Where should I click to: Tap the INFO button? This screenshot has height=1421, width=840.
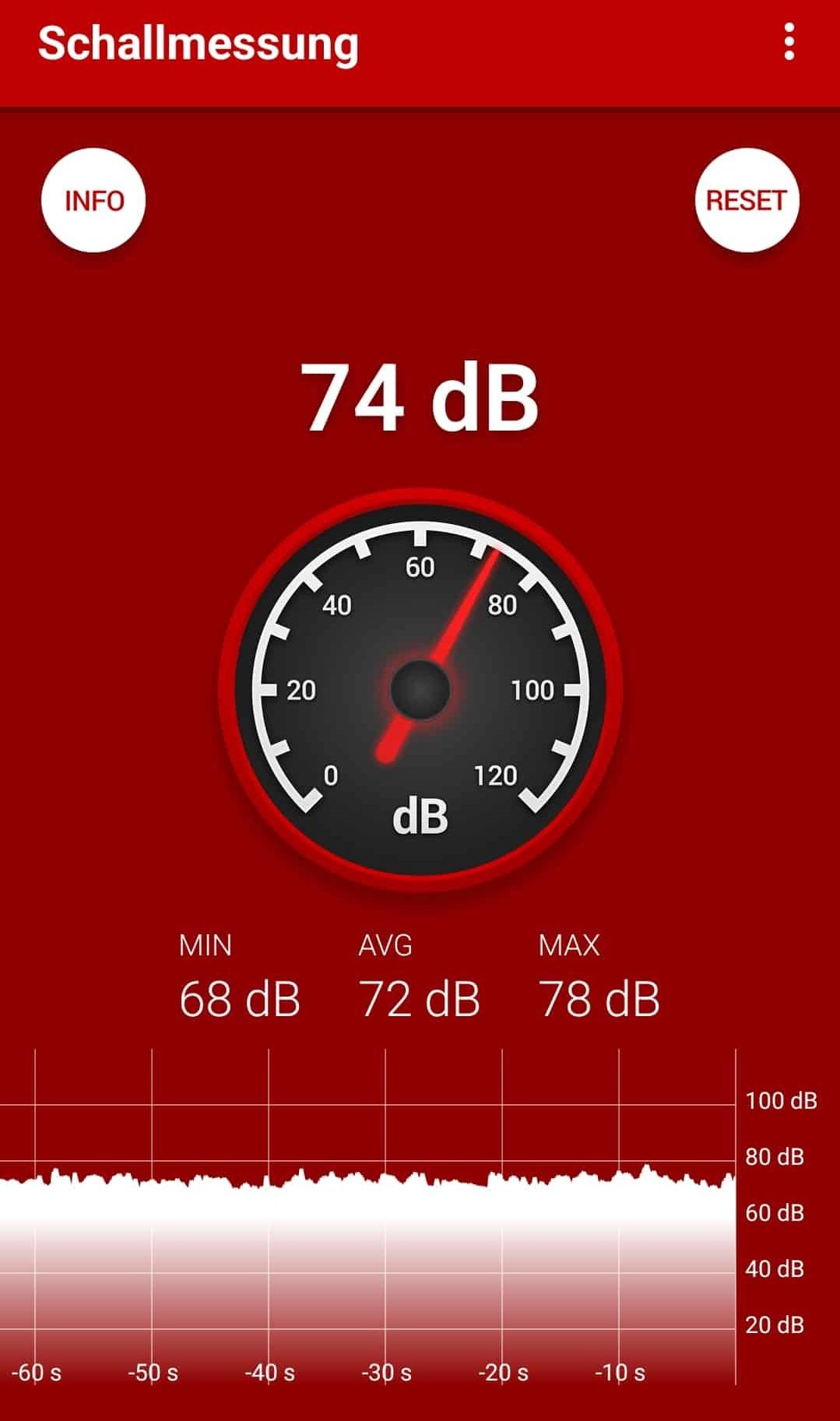click(x=93, y=200)
